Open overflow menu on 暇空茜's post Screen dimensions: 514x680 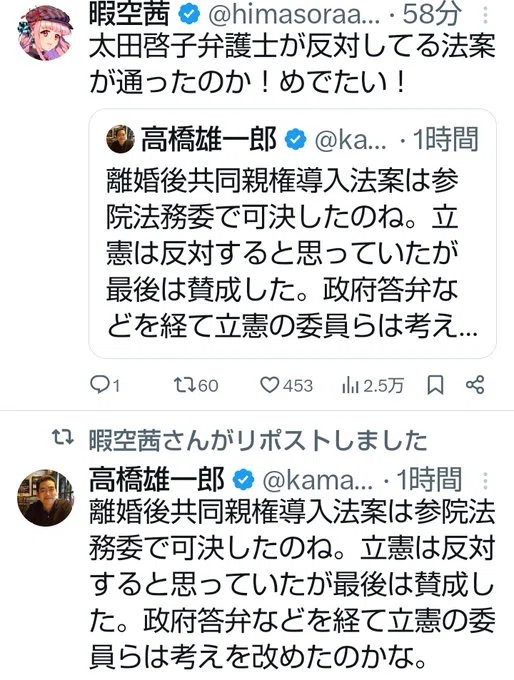point(485,16)
